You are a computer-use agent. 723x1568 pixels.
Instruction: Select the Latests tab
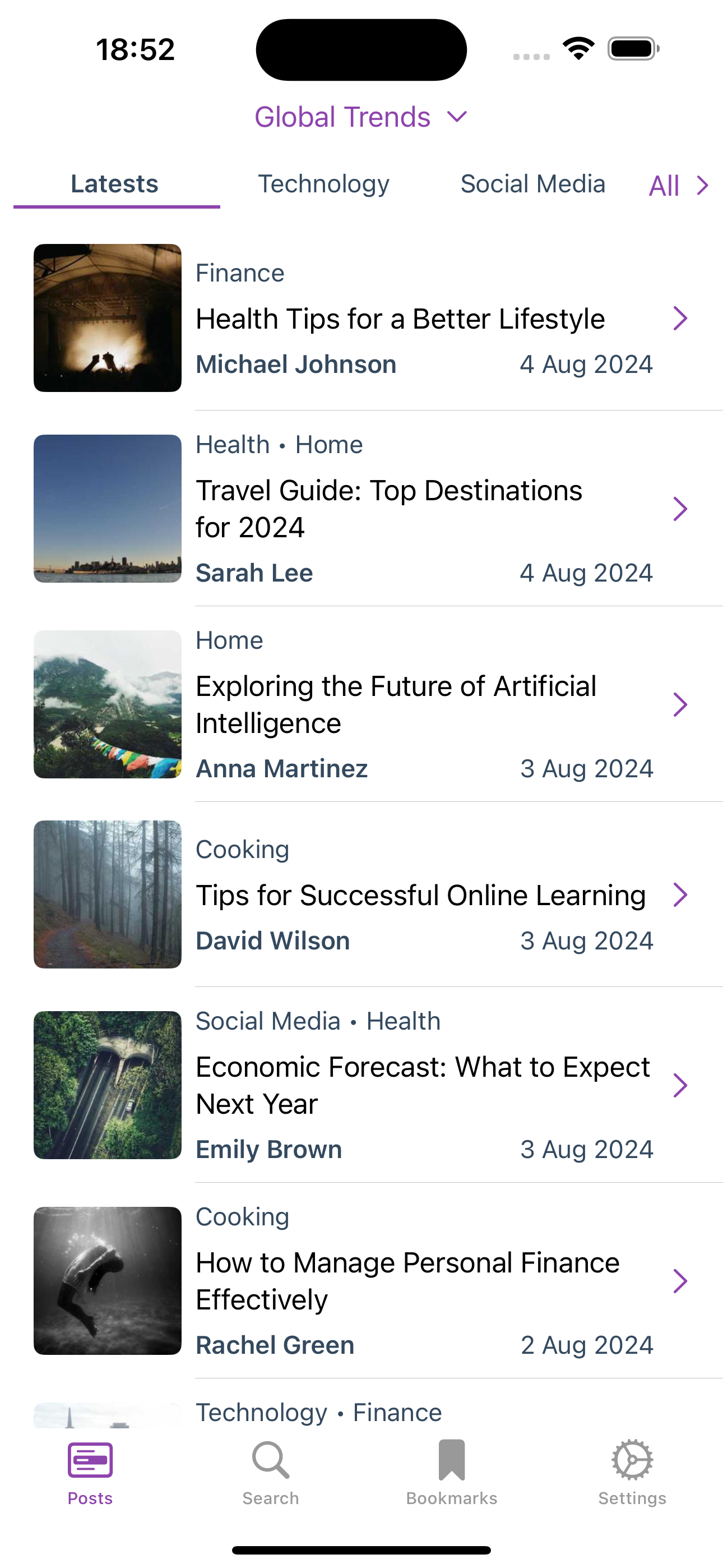click(115, 184)
